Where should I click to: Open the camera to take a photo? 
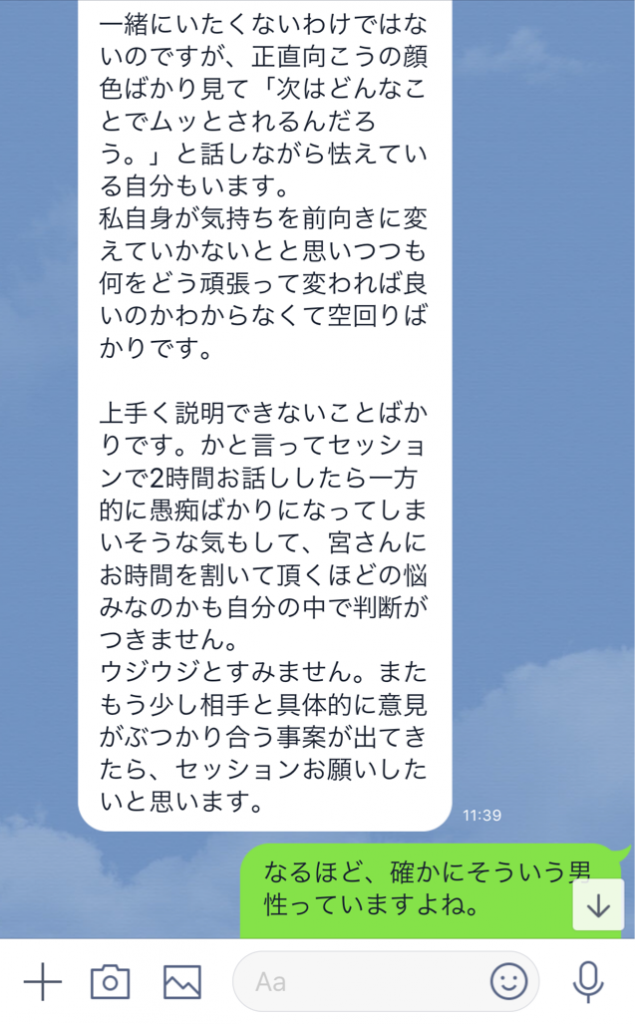click(110, 982)
